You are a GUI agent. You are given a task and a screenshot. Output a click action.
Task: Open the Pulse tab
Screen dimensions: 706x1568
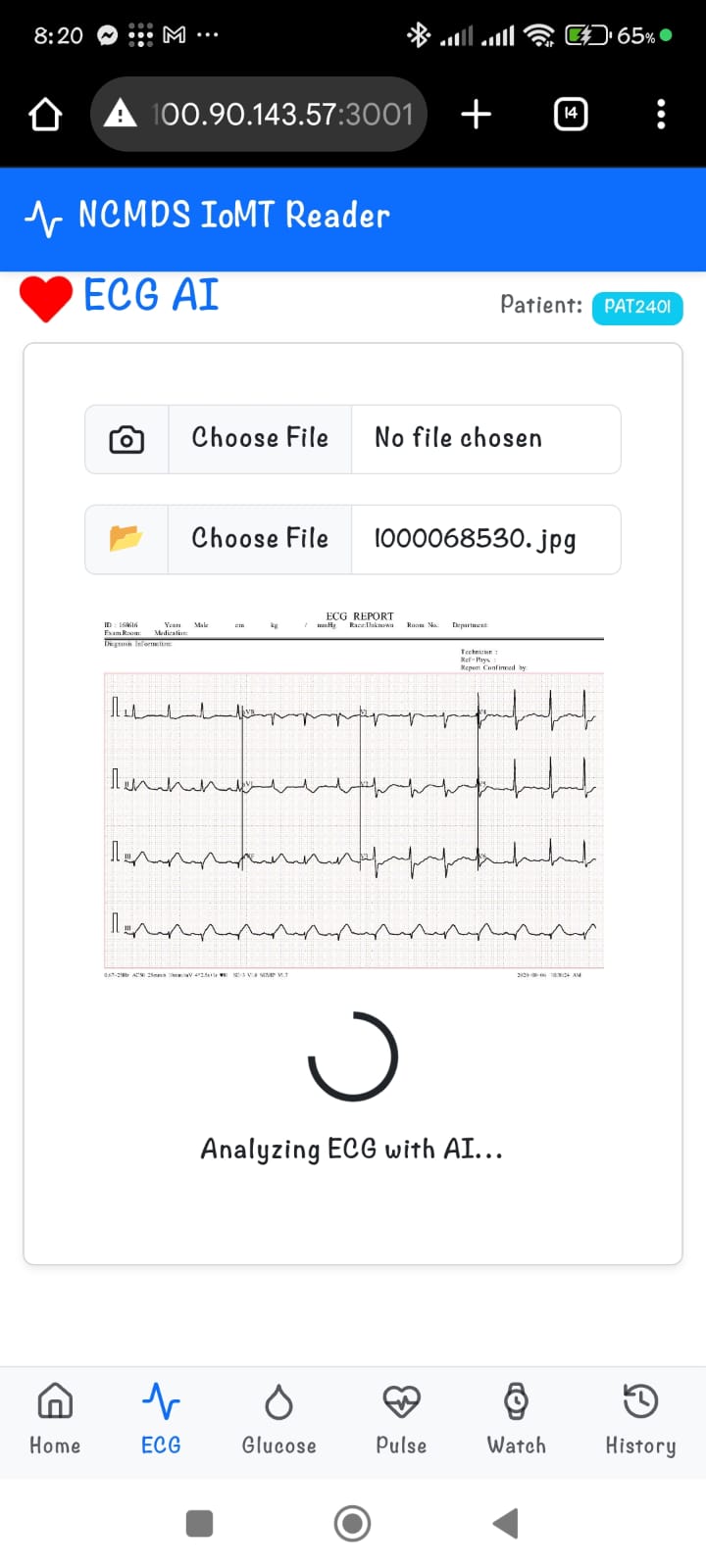pos(401,1419)
